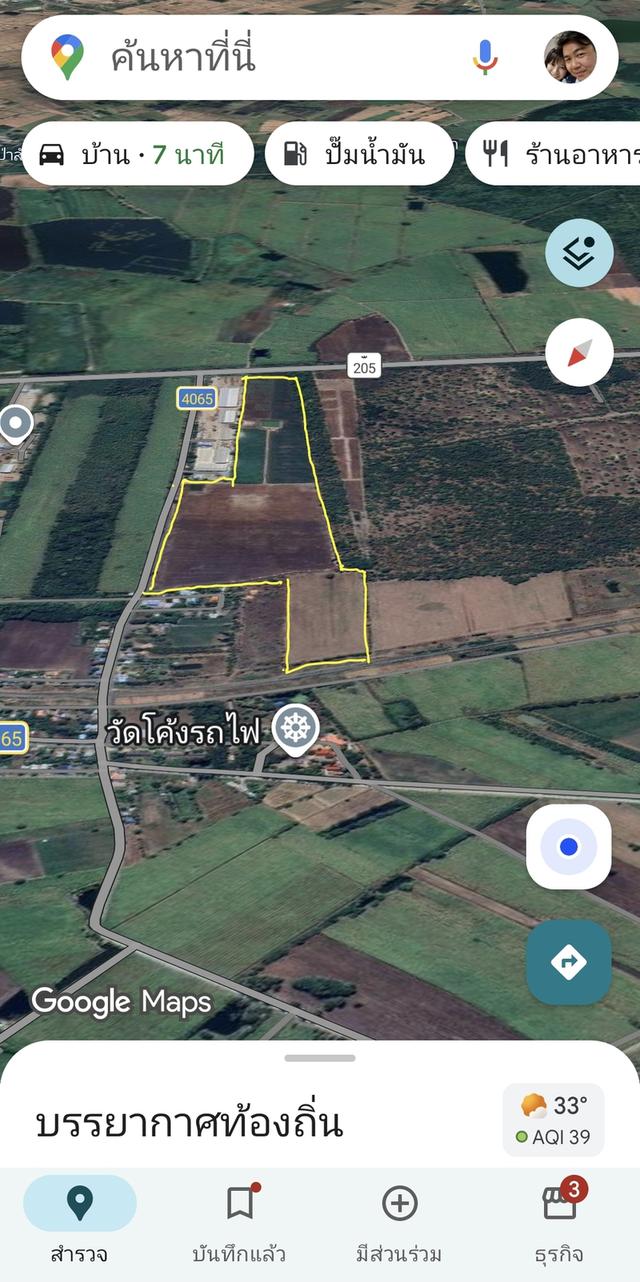Center the map on my location
The height and width of the screenshot is (1282, 640).
[568, 847]
